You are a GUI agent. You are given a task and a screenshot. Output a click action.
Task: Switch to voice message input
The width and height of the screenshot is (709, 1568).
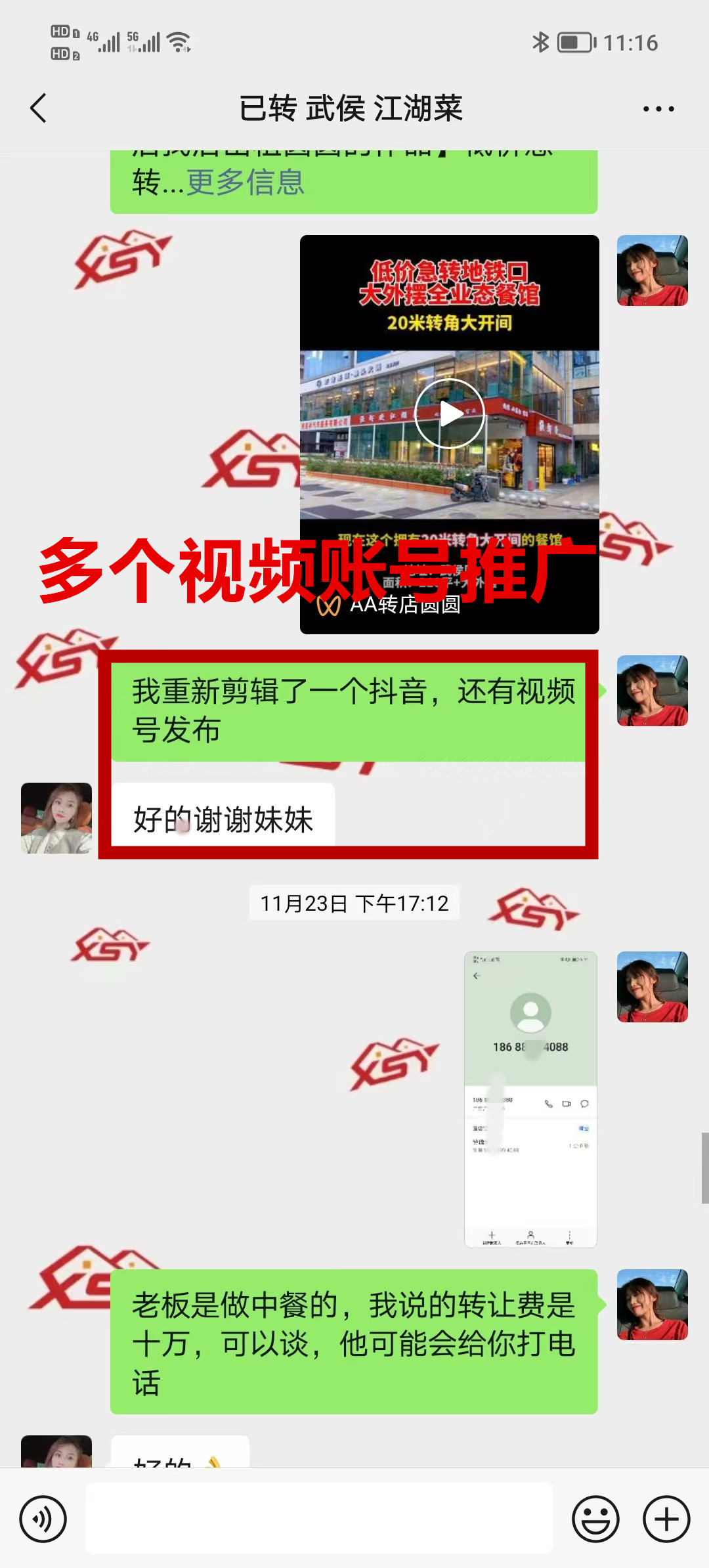(43, 1519)
